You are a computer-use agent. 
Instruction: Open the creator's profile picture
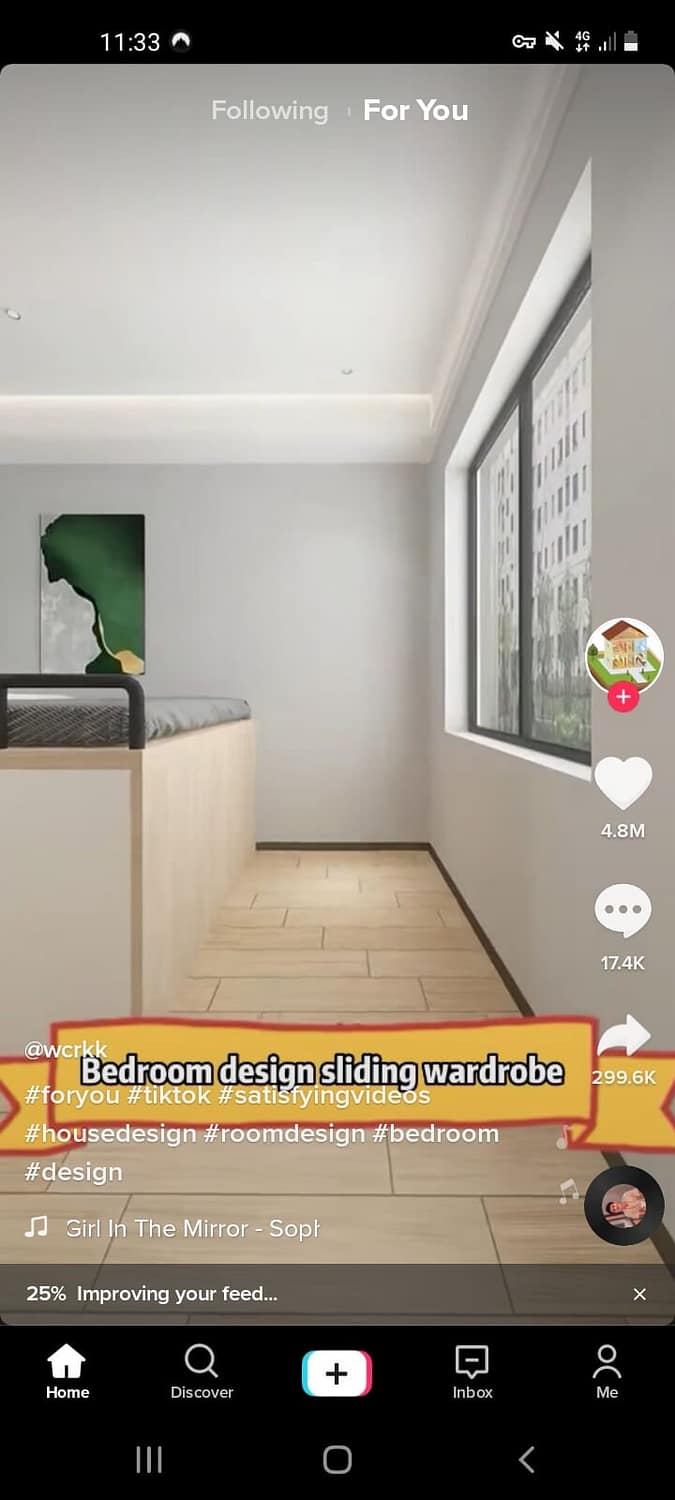(623, 655)
